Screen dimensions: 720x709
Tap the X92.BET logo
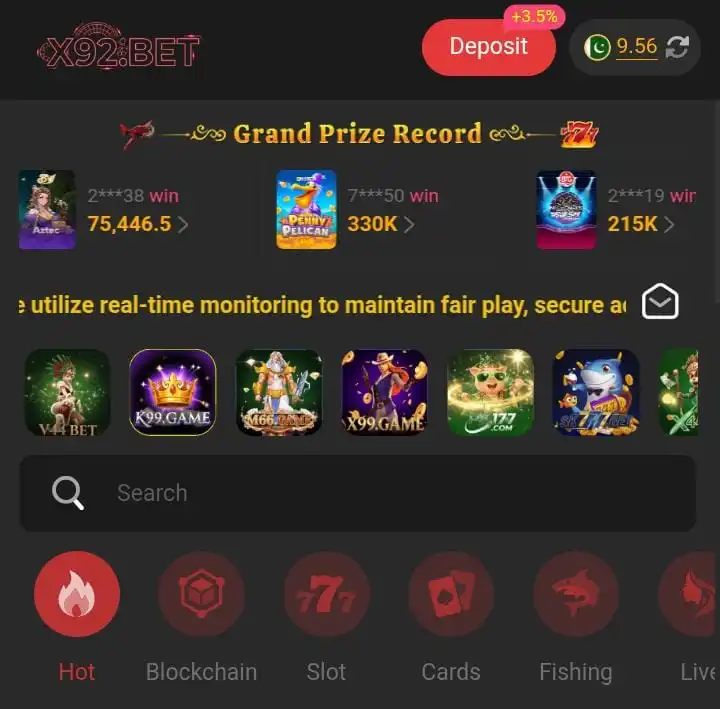[119, 50]
